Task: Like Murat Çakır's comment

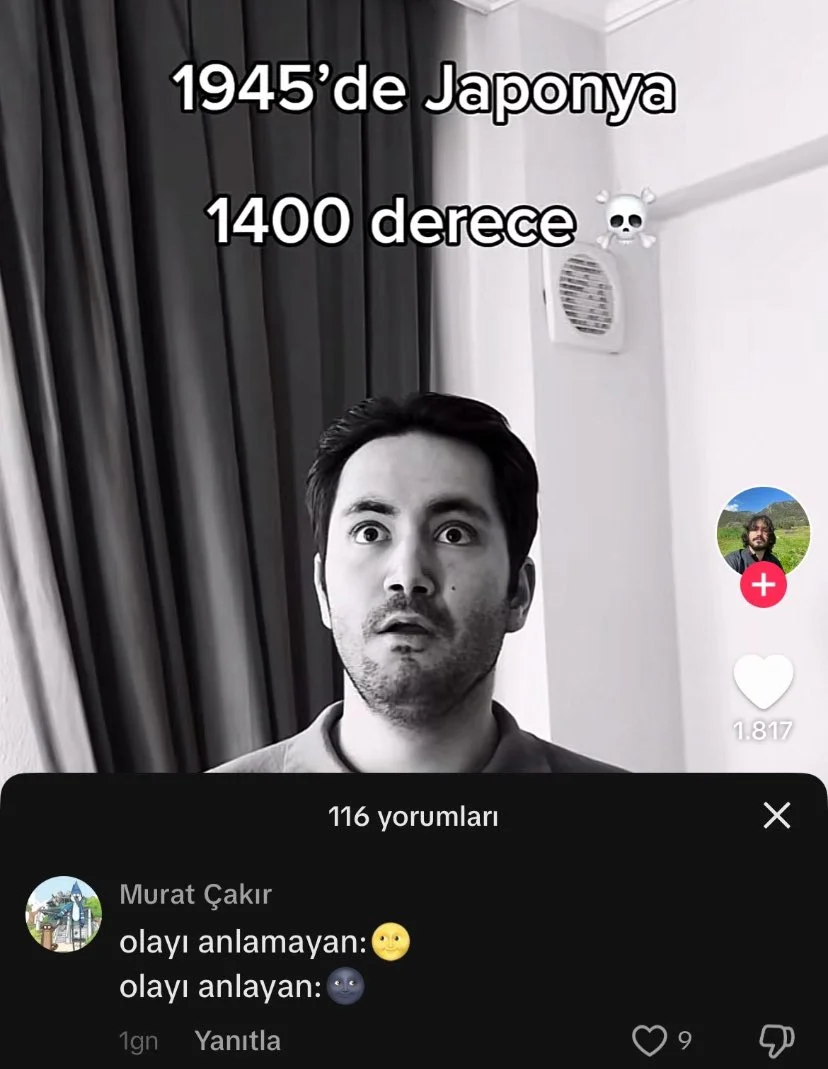Action: coord(649,1041)
